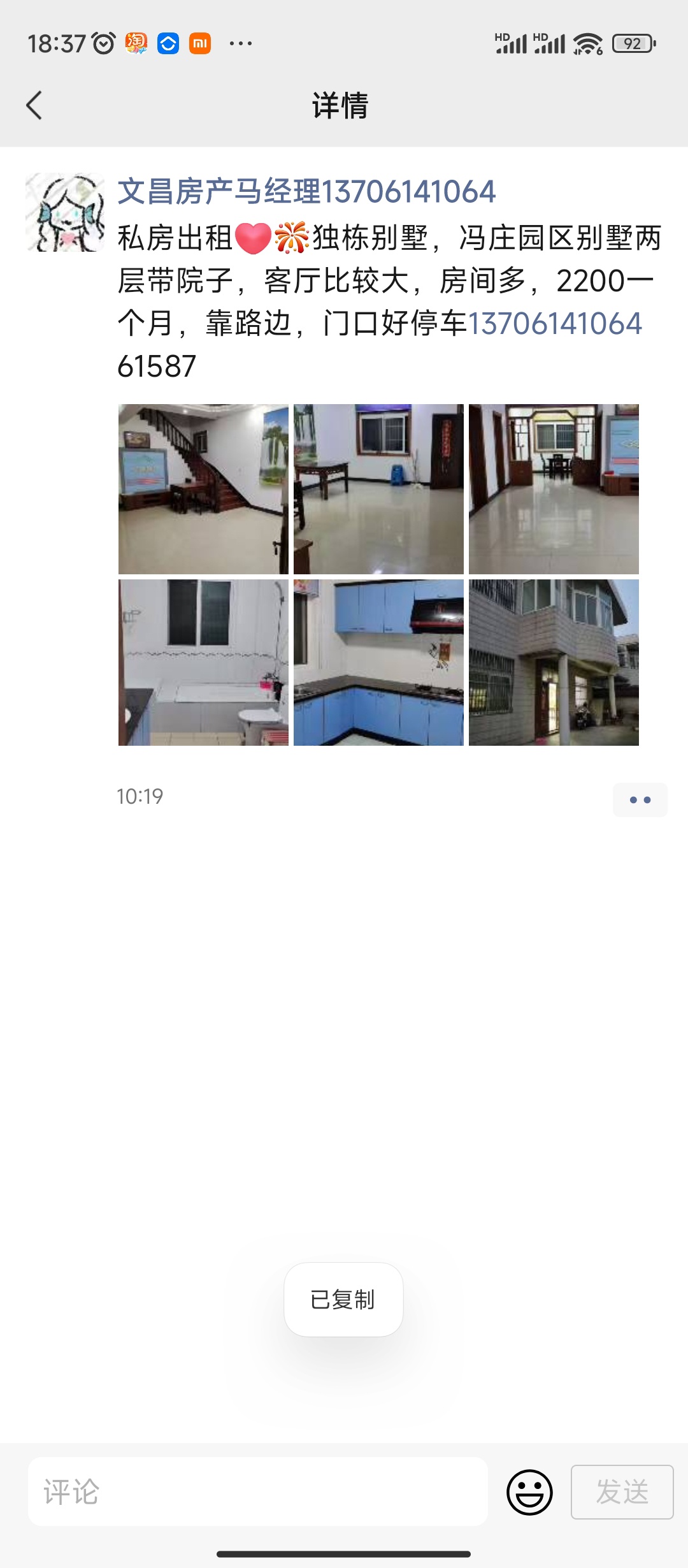The width and height of the screenshot is (688, 1568).
Task: View the staircase photo in the post
Action: tap(203, 489)
